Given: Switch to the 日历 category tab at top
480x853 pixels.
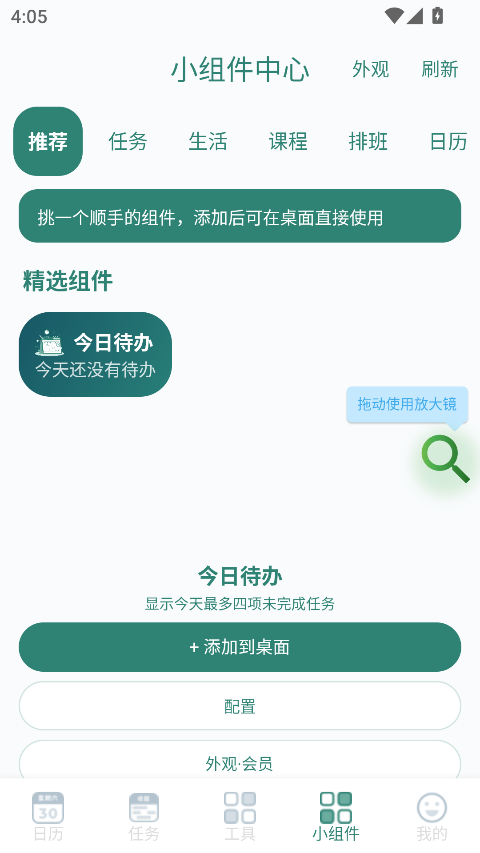Looking at the screenshot, I should [448, 141].
